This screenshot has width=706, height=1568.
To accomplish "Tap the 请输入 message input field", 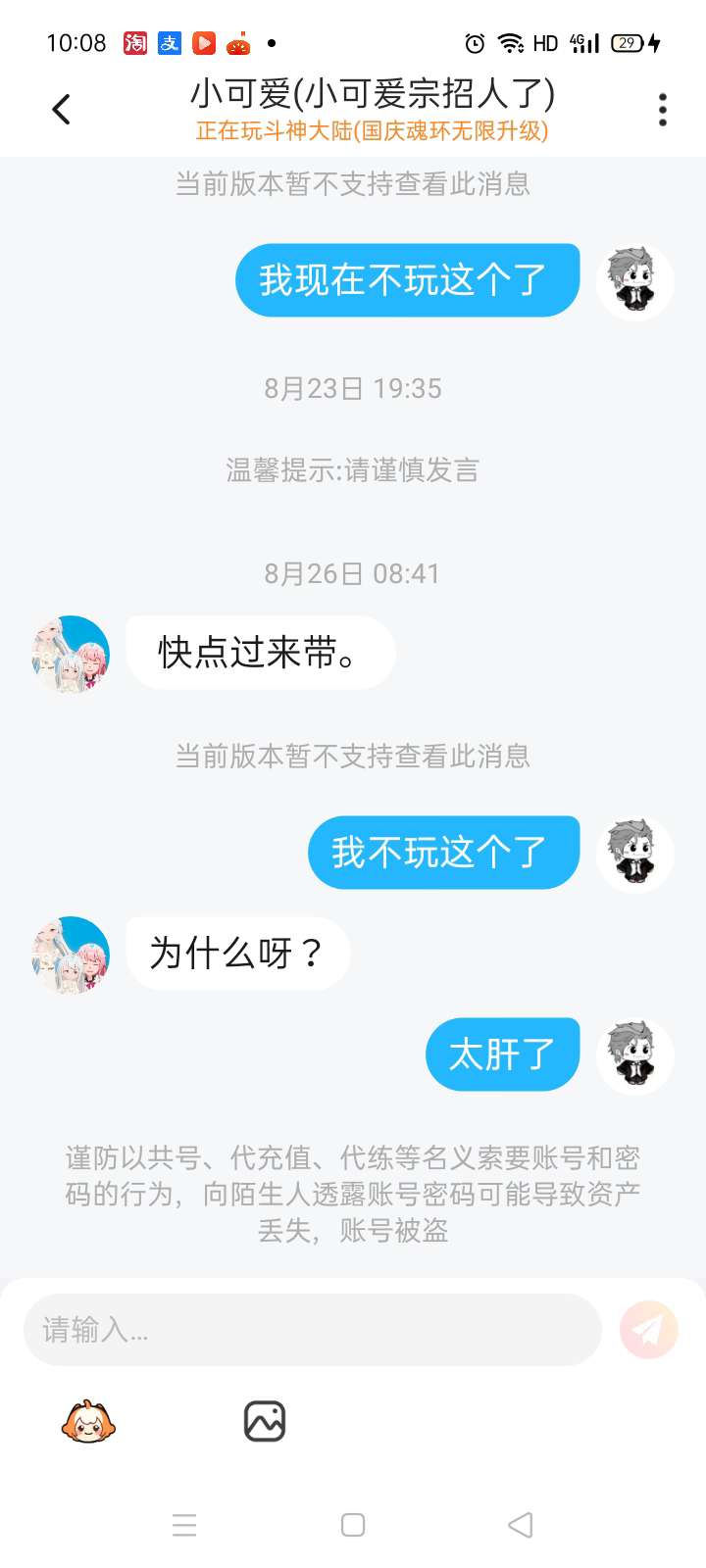I will coord(312,1330).
